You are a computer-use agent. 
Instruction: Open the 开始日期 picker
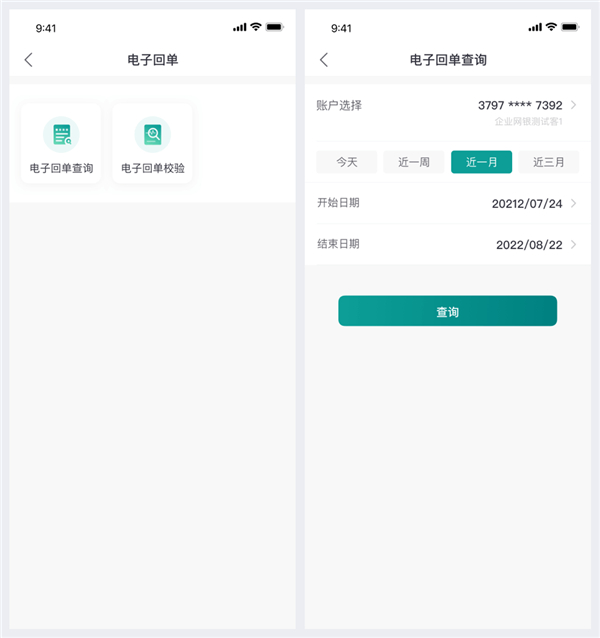(447, 203)
